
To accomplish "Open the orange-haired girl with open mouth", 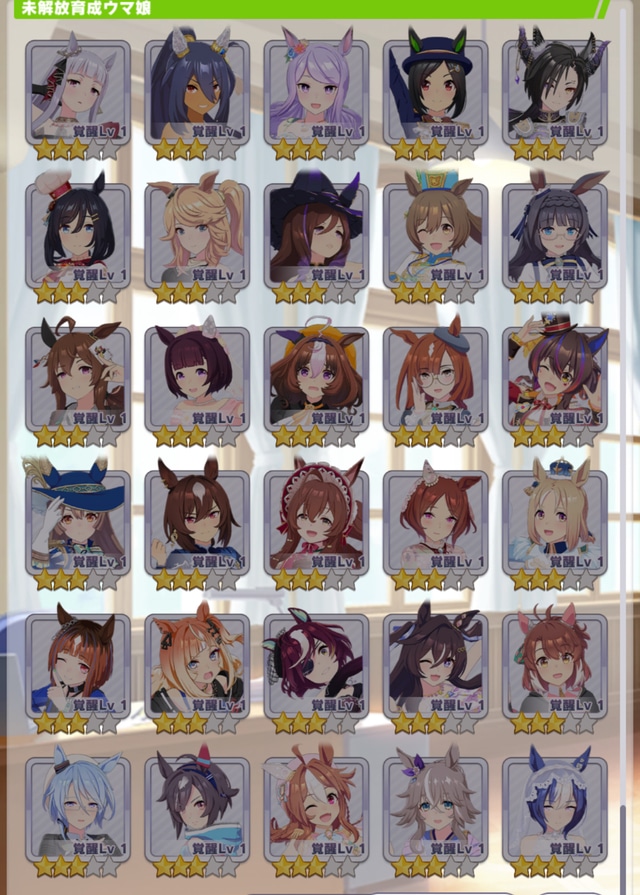I will [197, 664].
